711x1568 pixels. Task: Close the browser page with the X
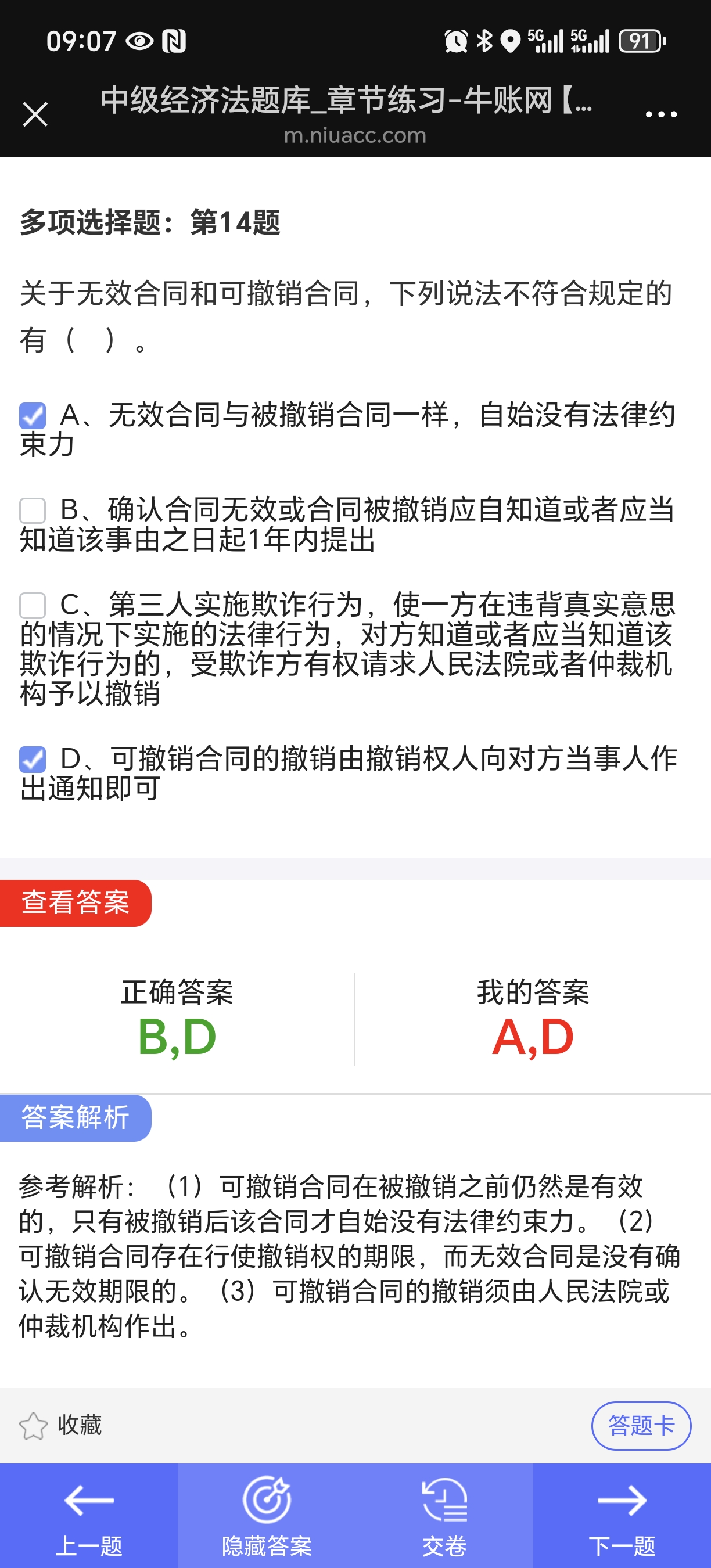[x=35, y=114]
